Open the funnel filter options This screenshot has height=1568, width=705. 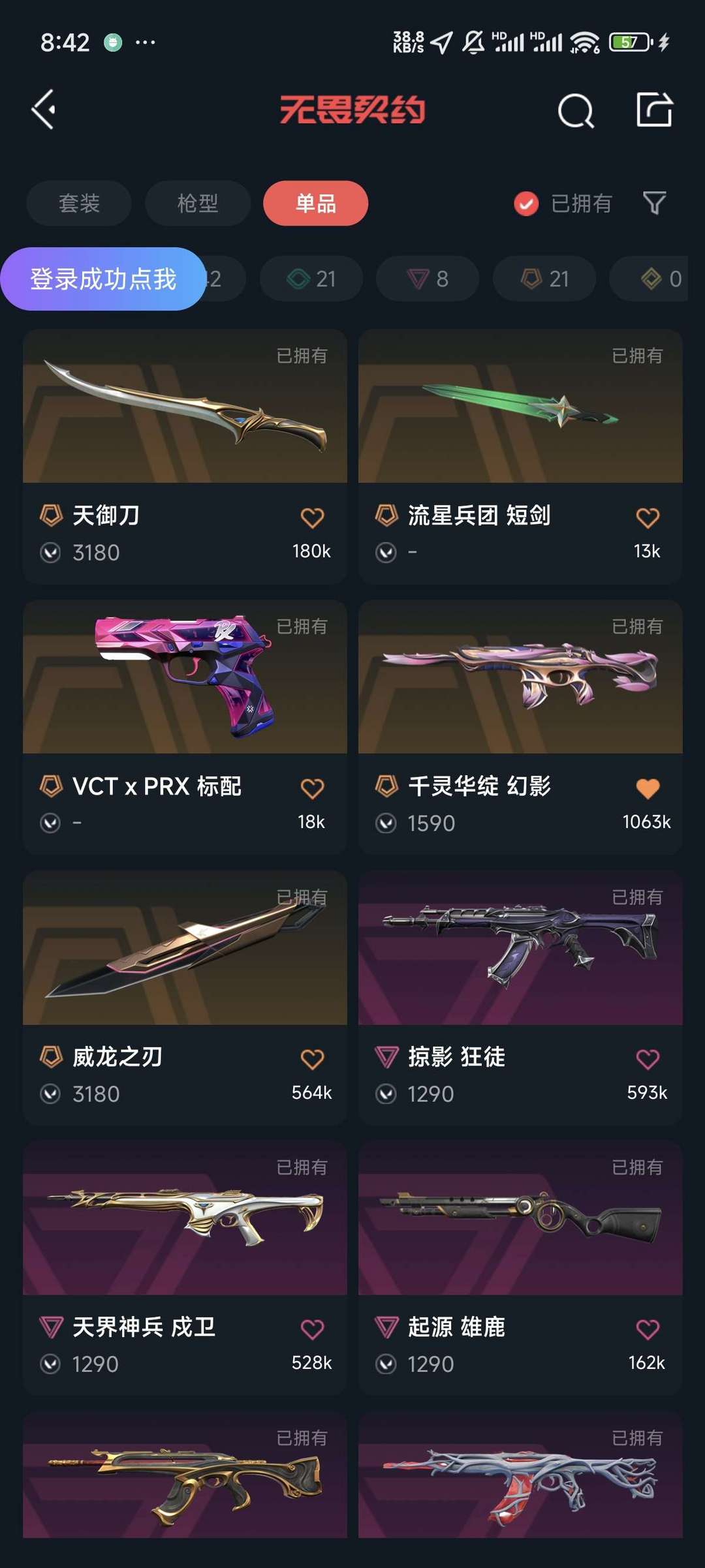point(654,203)
